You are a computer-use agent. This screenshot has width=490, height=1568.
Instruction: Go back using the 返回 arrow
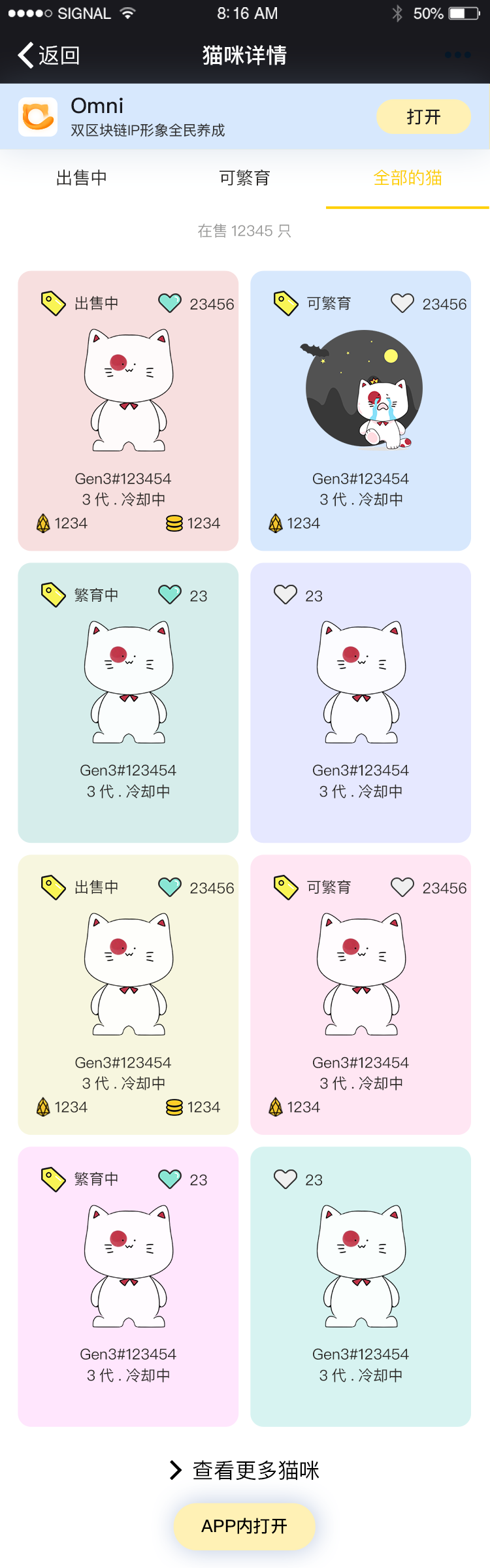point(48,56)
